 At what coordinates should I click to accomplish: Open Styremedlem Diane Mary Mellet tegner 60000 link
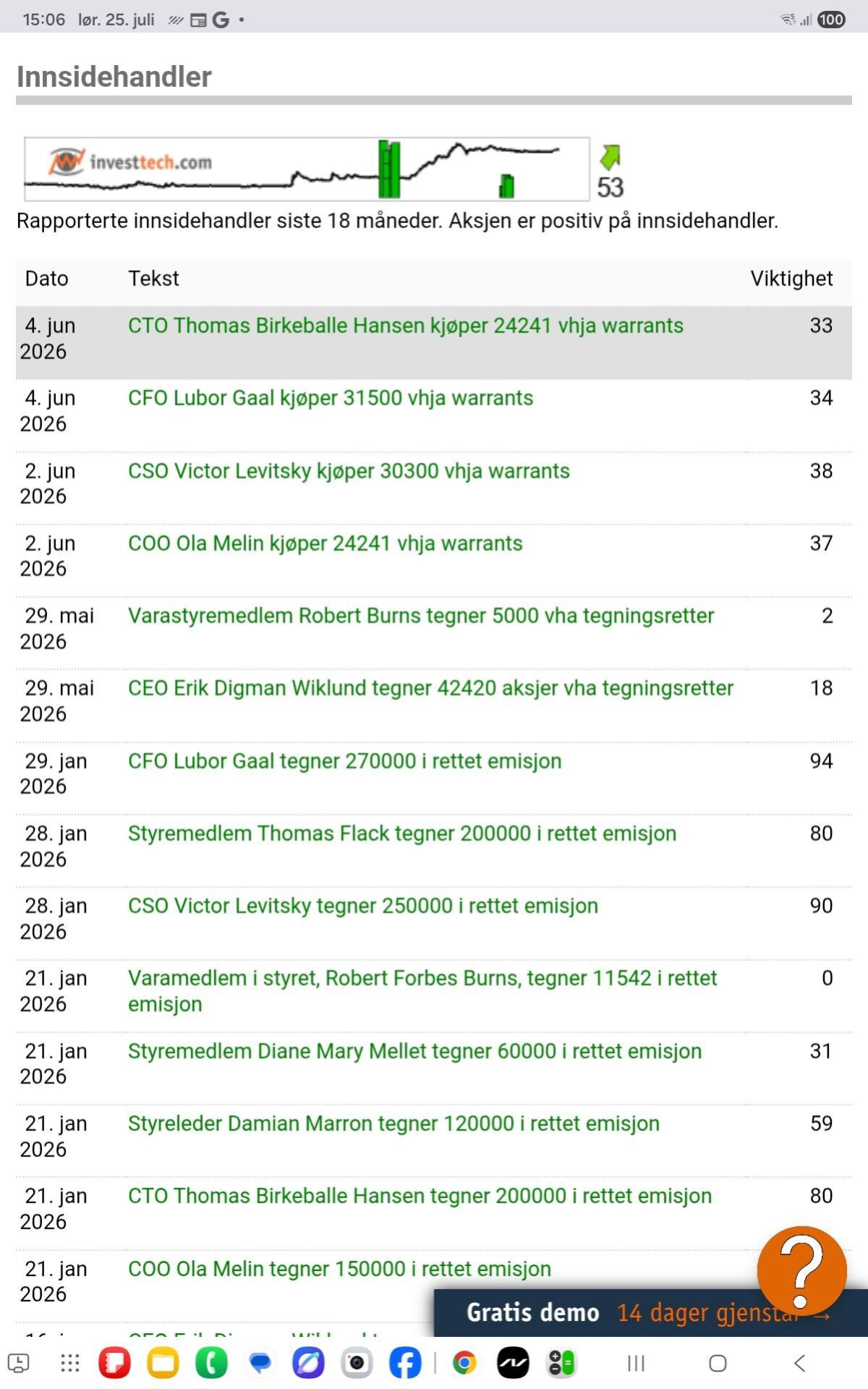[415, 1051]
